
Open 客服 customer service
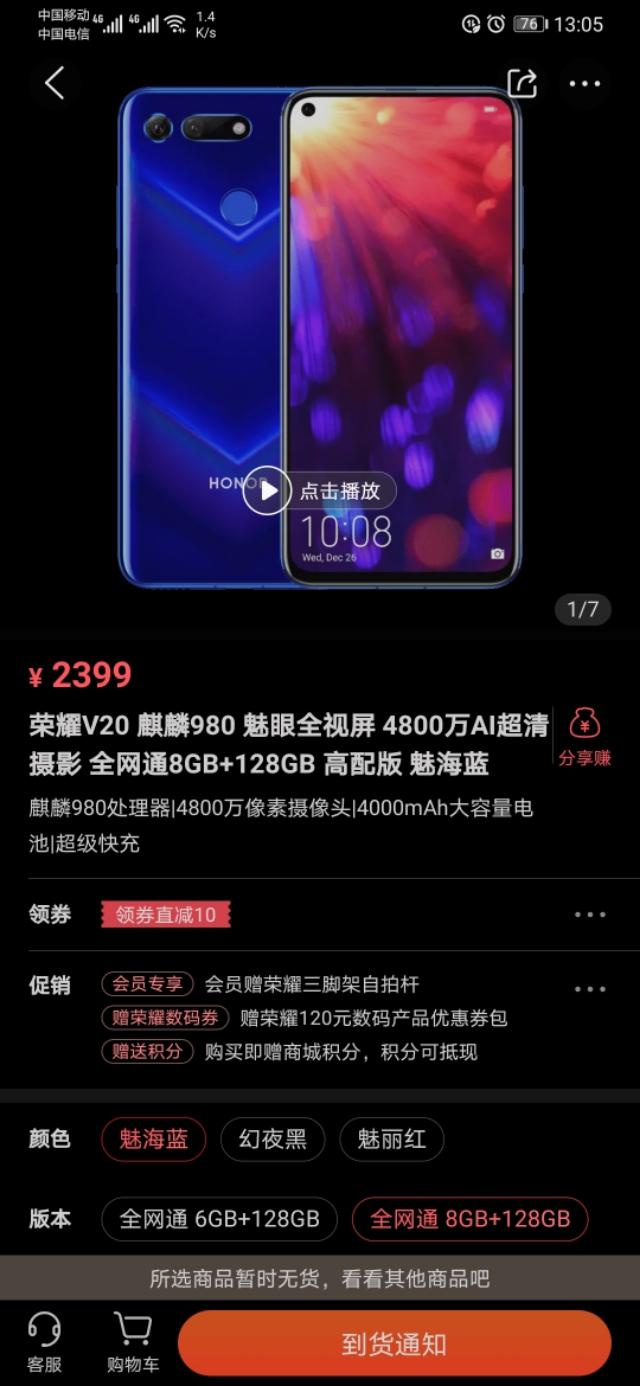pos(44,1343)
